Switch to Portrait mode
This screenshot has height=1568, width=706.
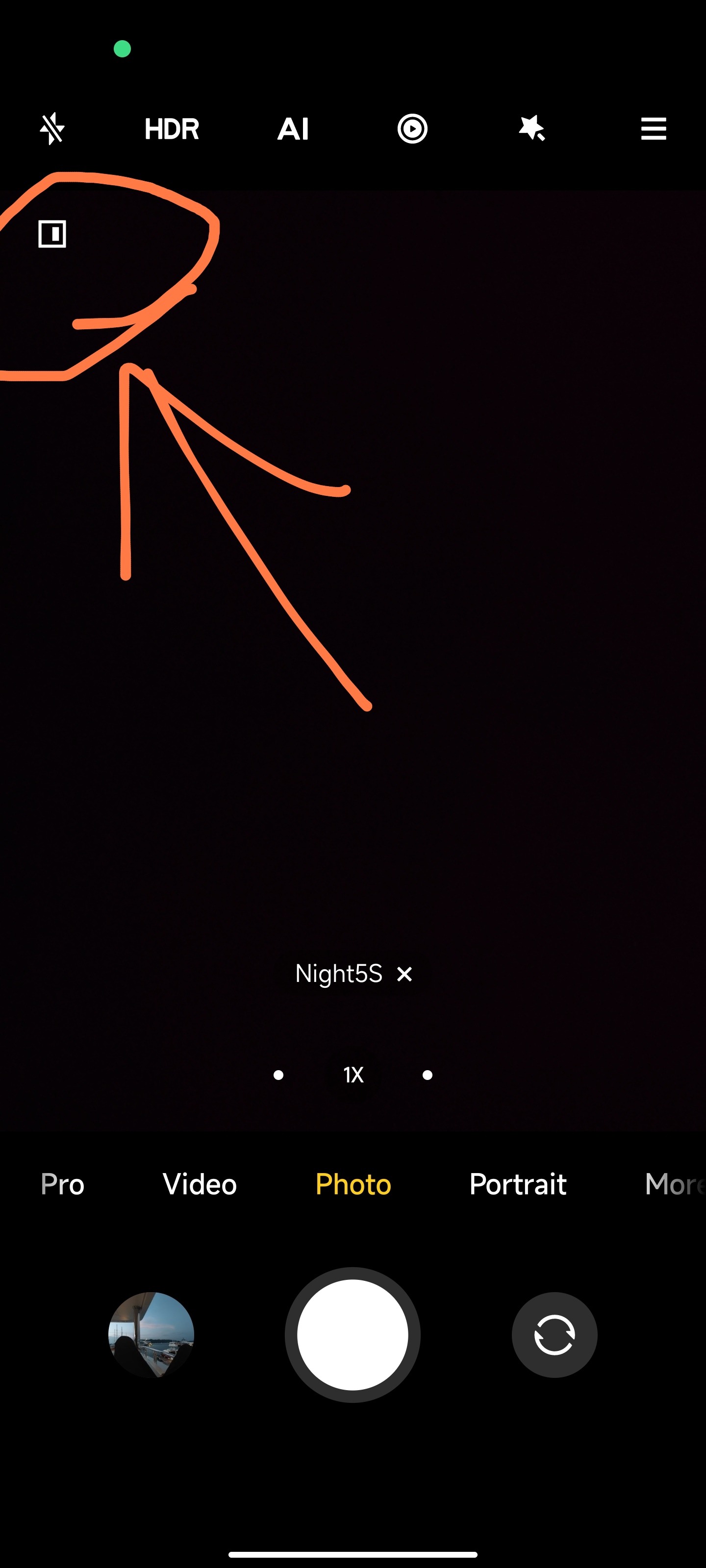point(518,1184)
